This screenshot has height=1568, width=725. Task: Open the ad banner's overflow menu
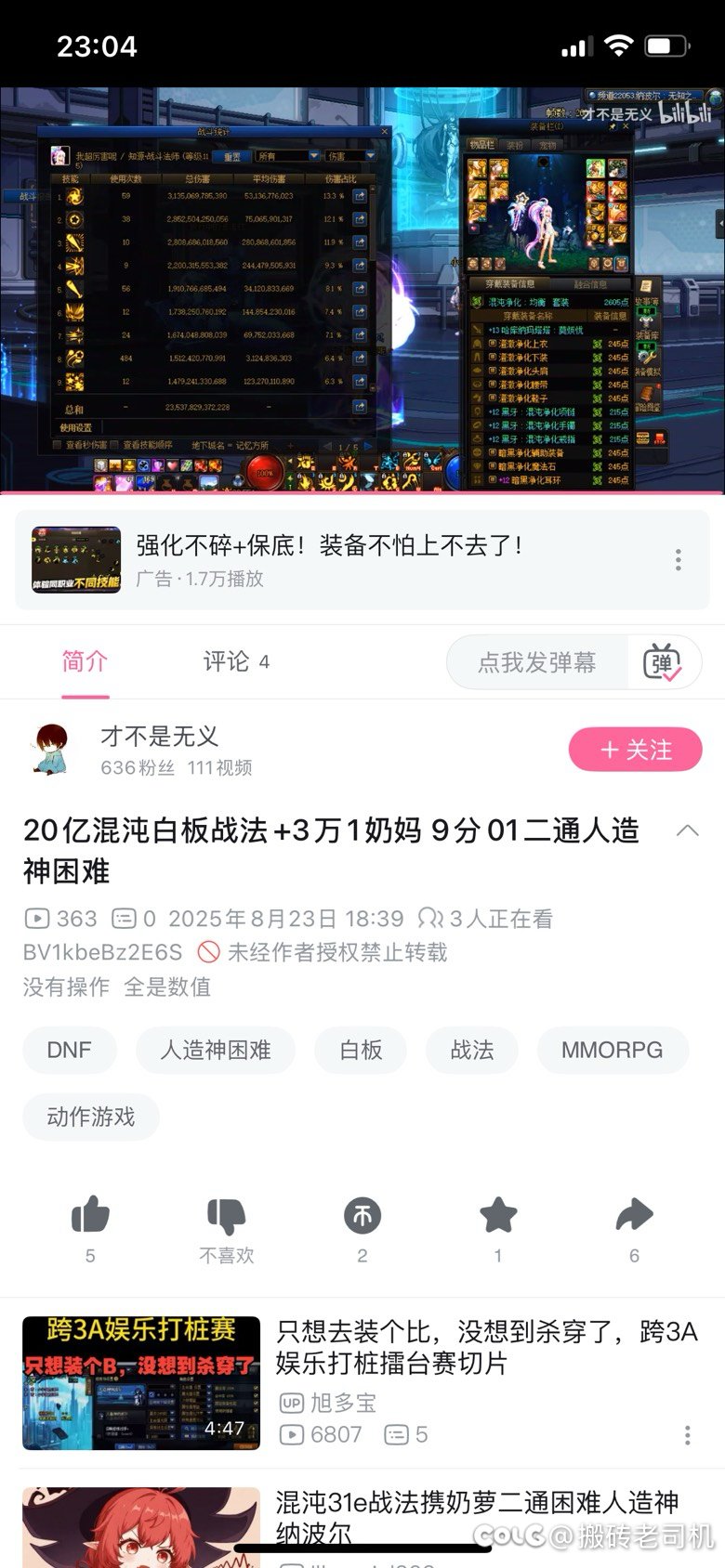pyautogui.click(x=679, y=559)
